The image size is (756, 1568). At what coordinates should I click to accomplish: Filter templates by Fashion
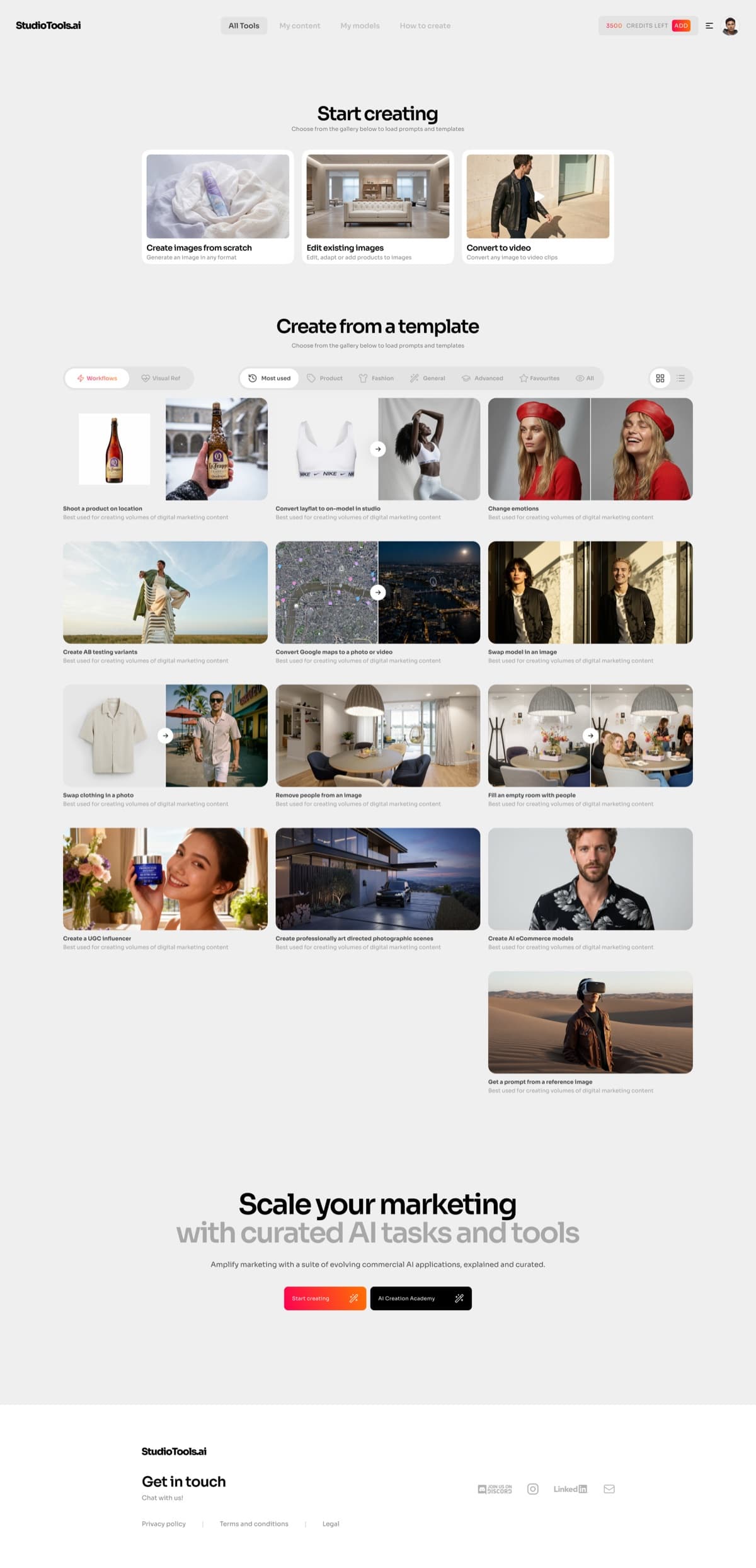point(376,378)
